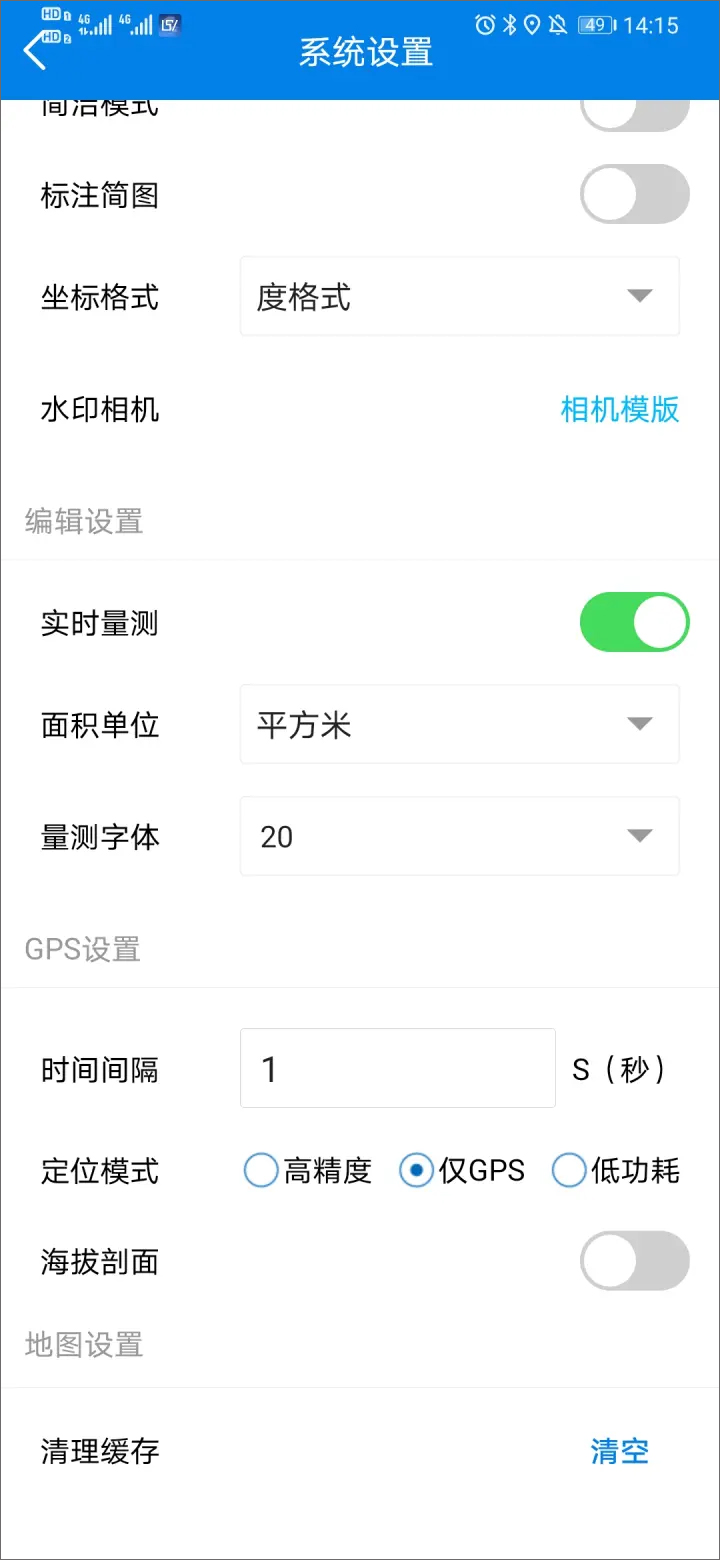Image resolution: width=720 pixels, height=1560 pixels.
Task: Open the 坐标格式 dropdown showing 度格式
Action: tap(459, 296)
